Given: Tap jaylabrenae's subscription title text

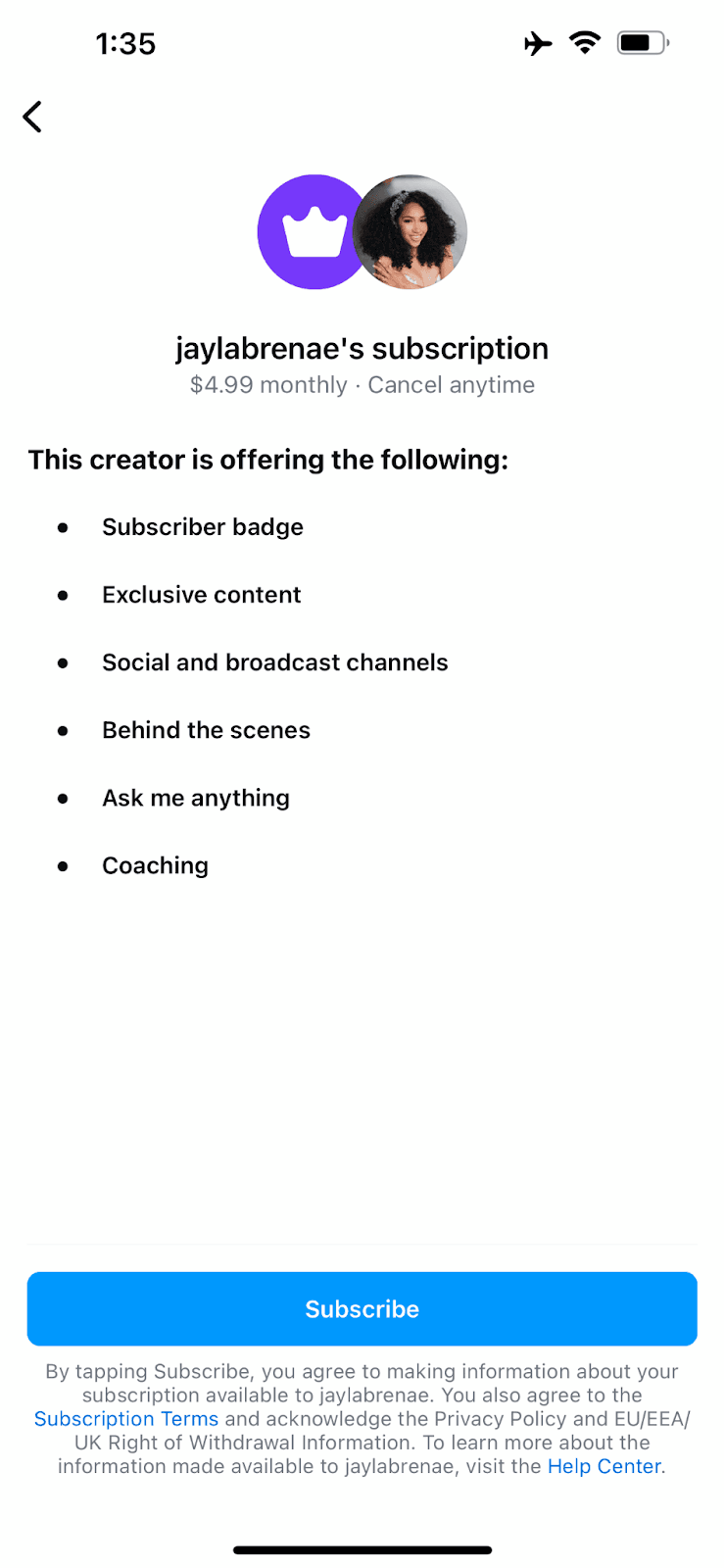Looking at the screenshot, I should pos(362,348).
